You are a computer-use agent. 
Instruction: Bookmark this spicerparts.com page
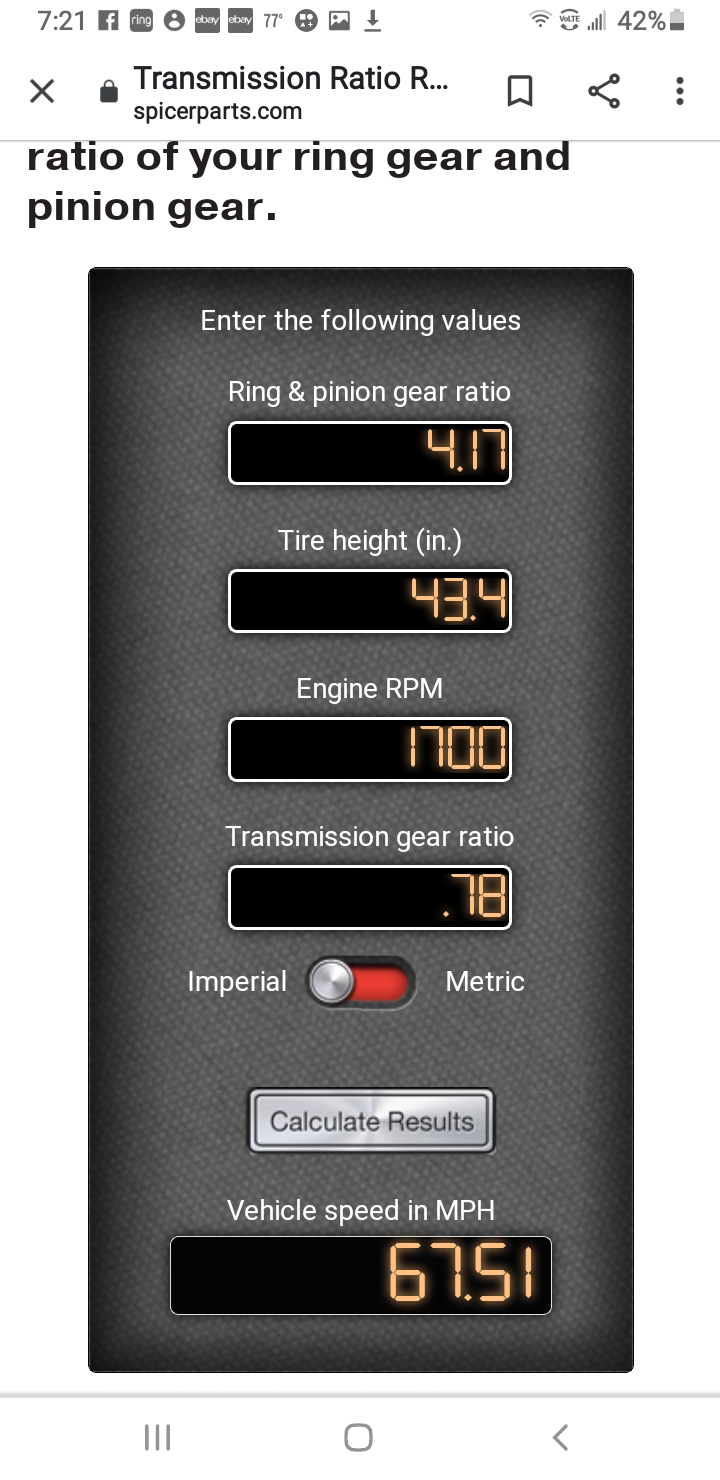click(x=520, y=92)
